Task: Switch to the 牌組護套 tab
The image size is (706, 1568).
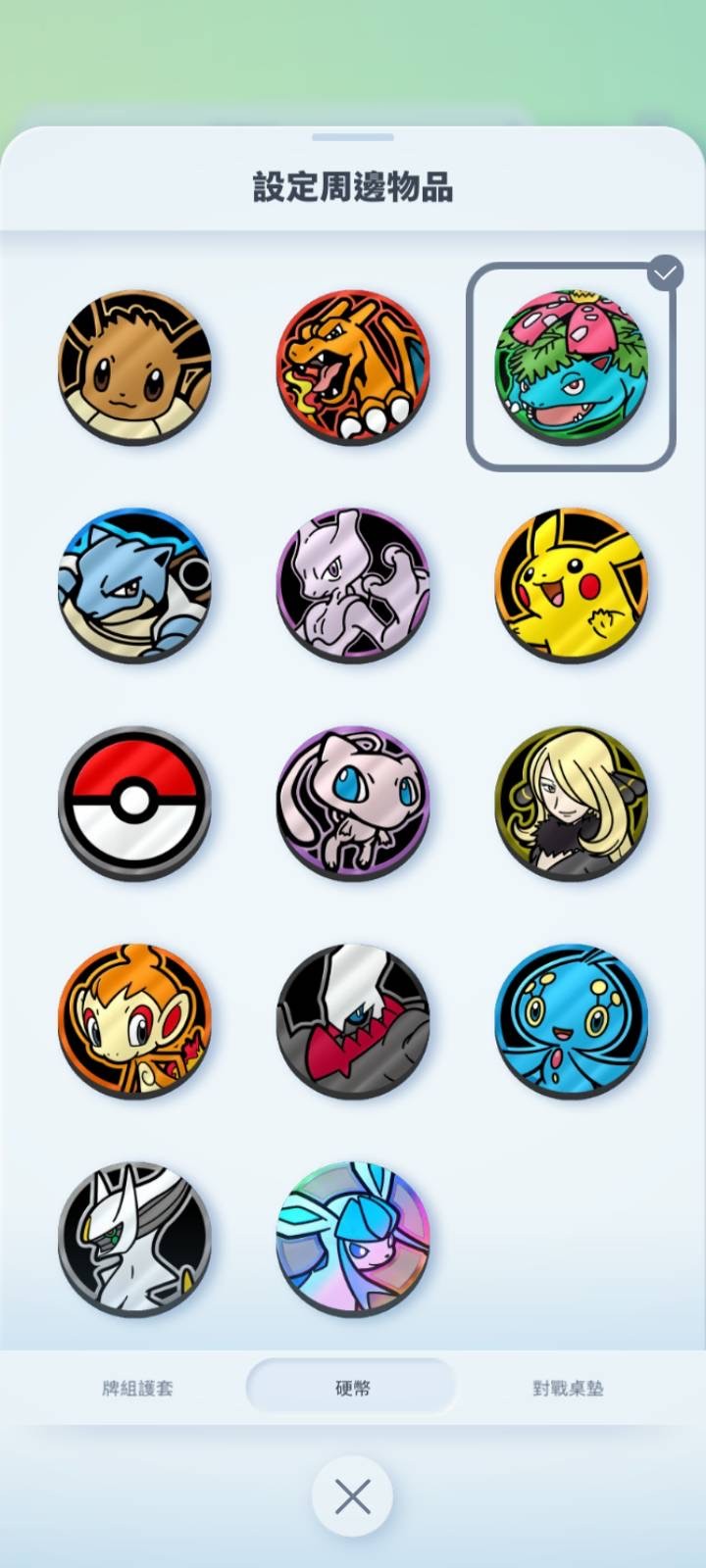Action: (137, 1388)
